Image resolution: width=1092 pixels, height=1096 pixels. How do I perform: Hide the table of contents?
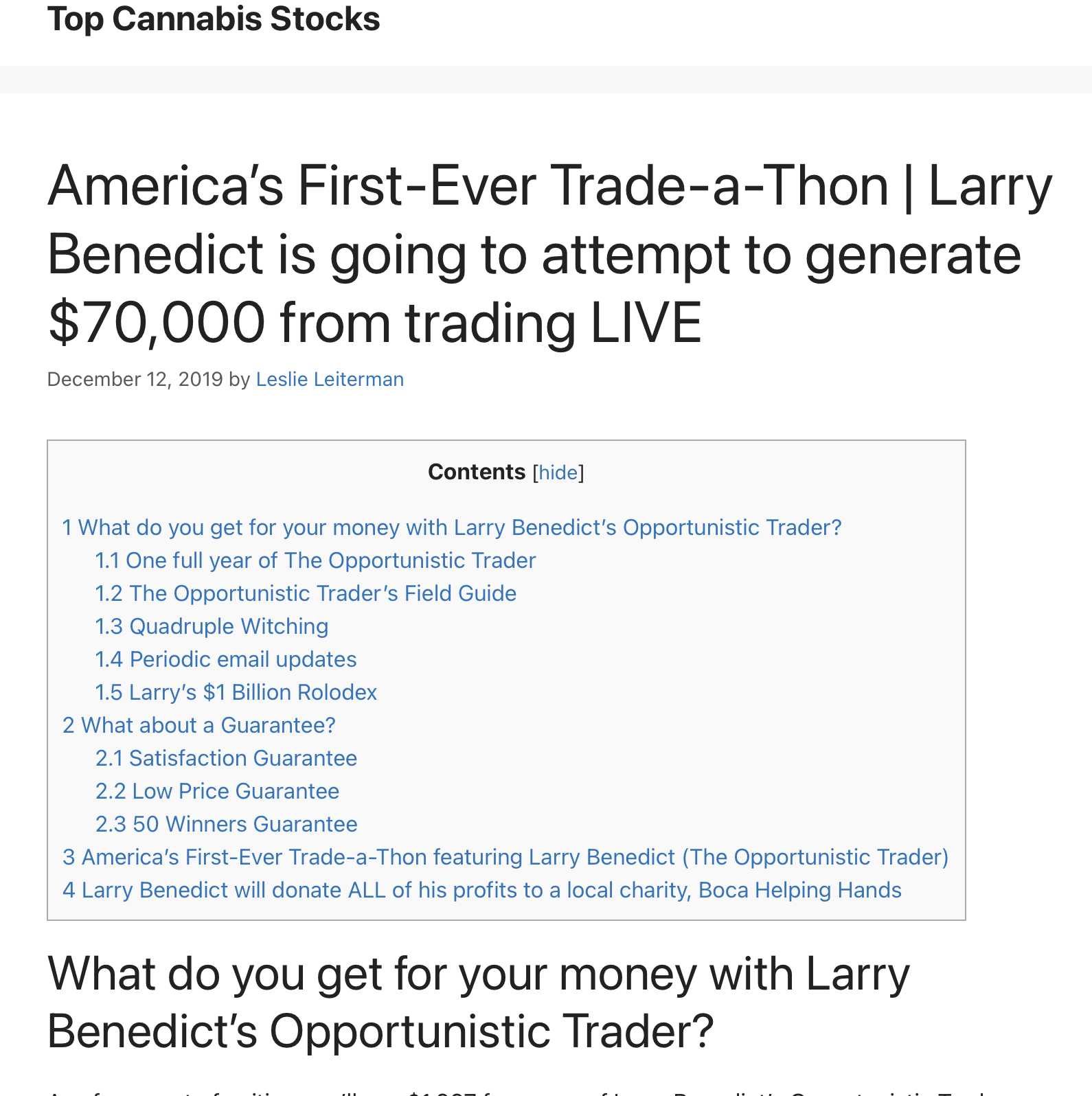click(x=558, y=472)
